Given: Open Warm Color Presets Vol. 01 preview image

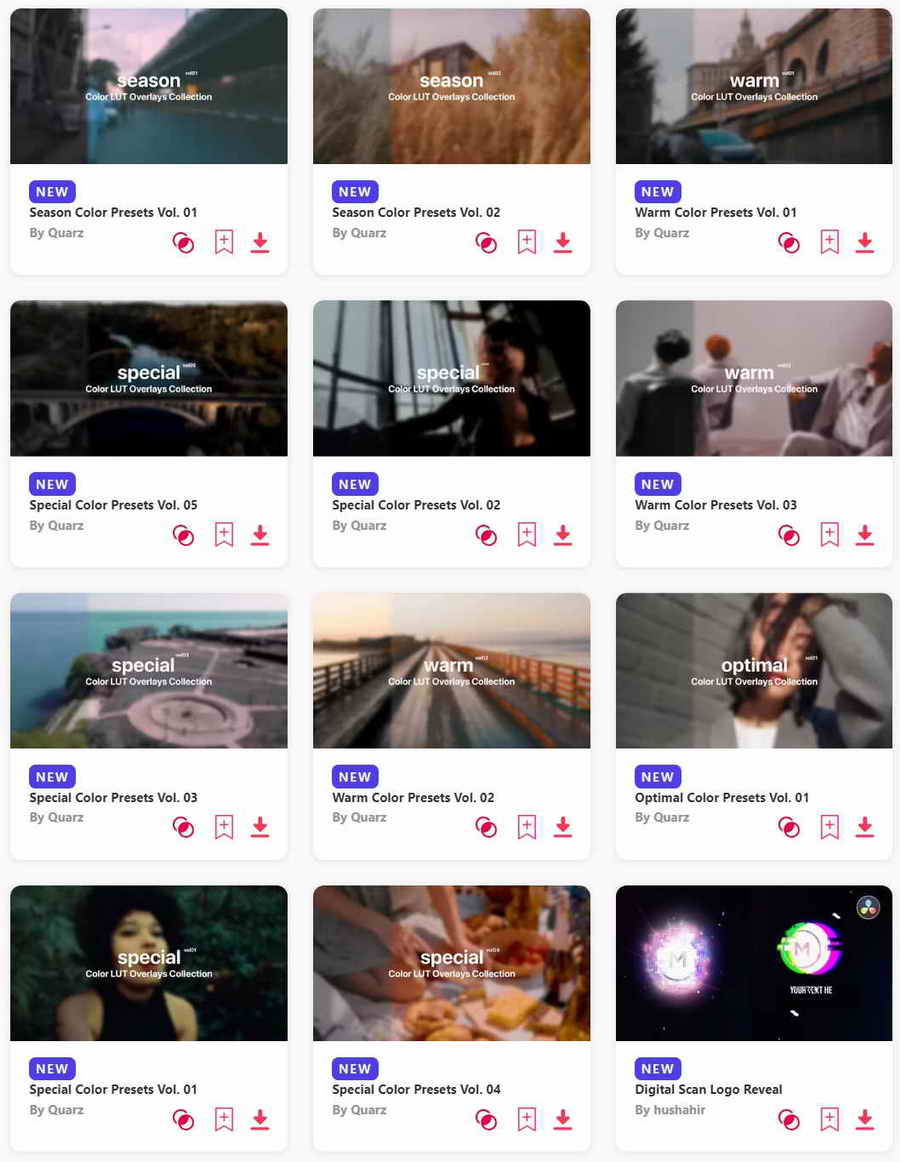Looking at the screenshot, I should click(754, 86).
